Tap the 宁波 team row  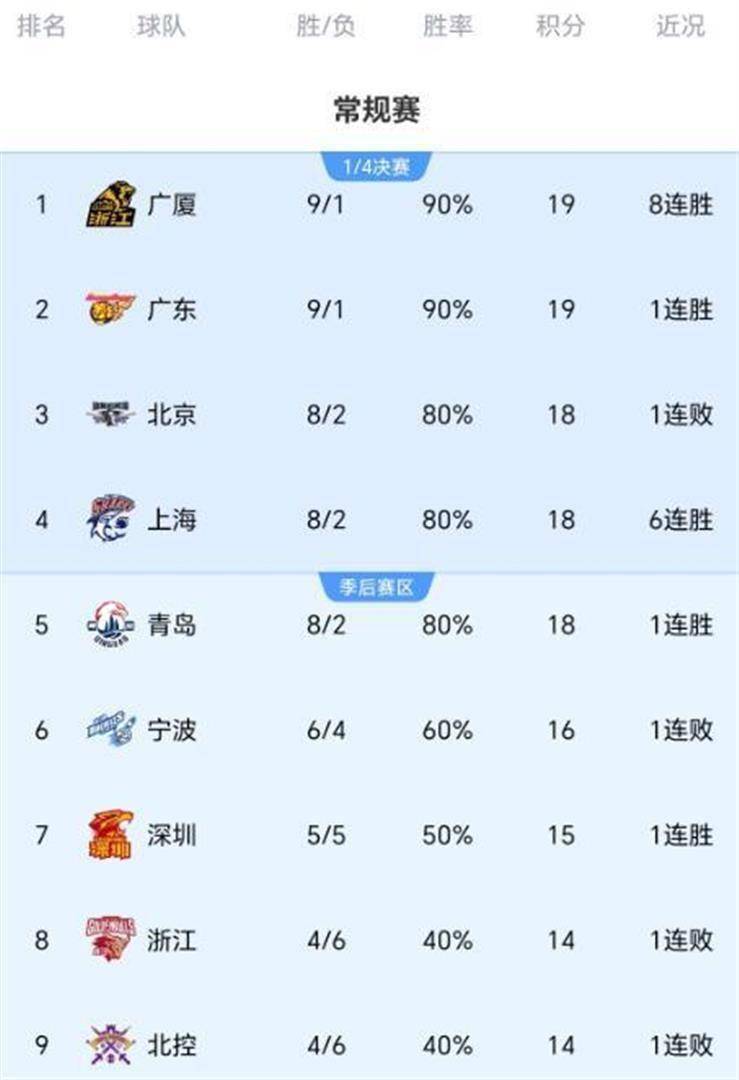[171, 730]
